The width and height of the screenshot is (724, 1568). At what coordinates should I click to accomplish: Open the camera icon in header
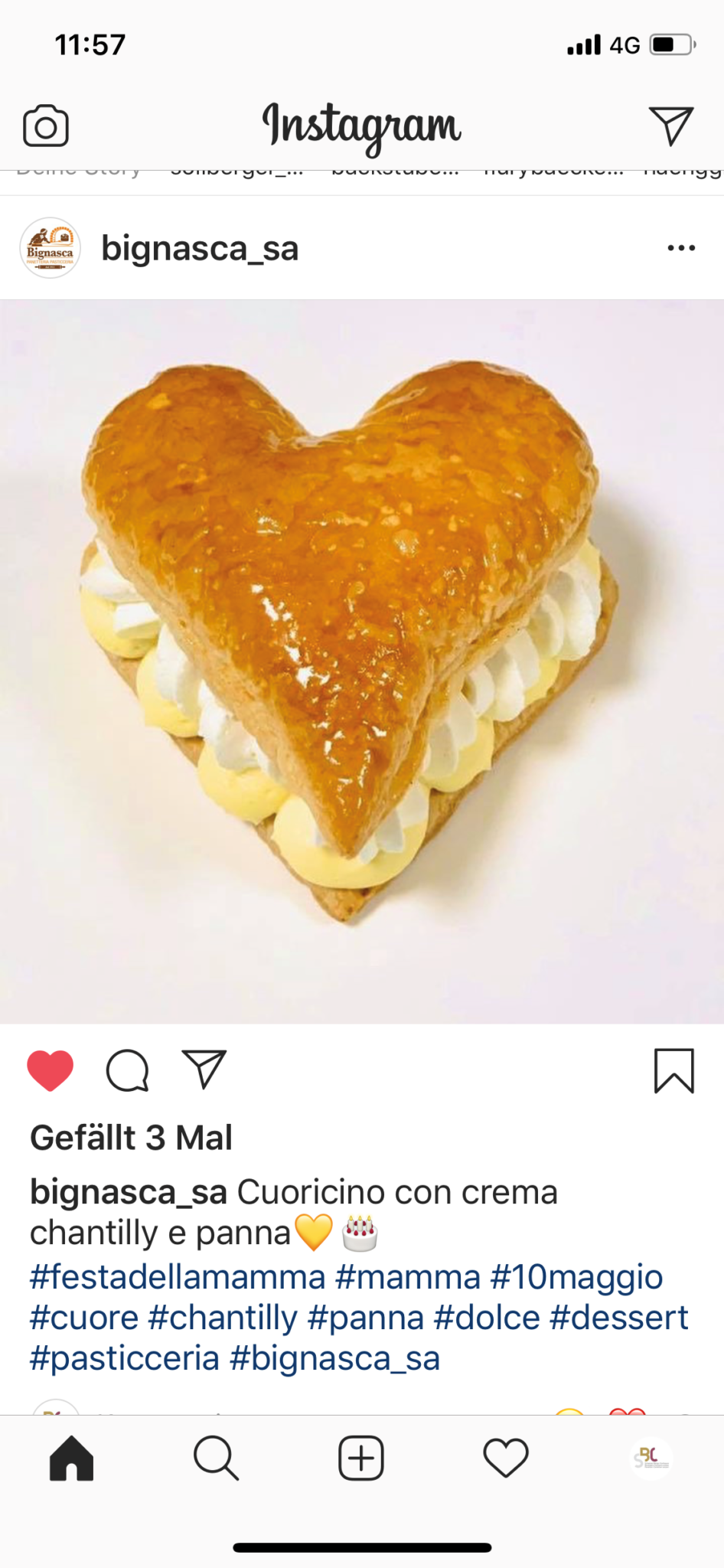point(46,126)
